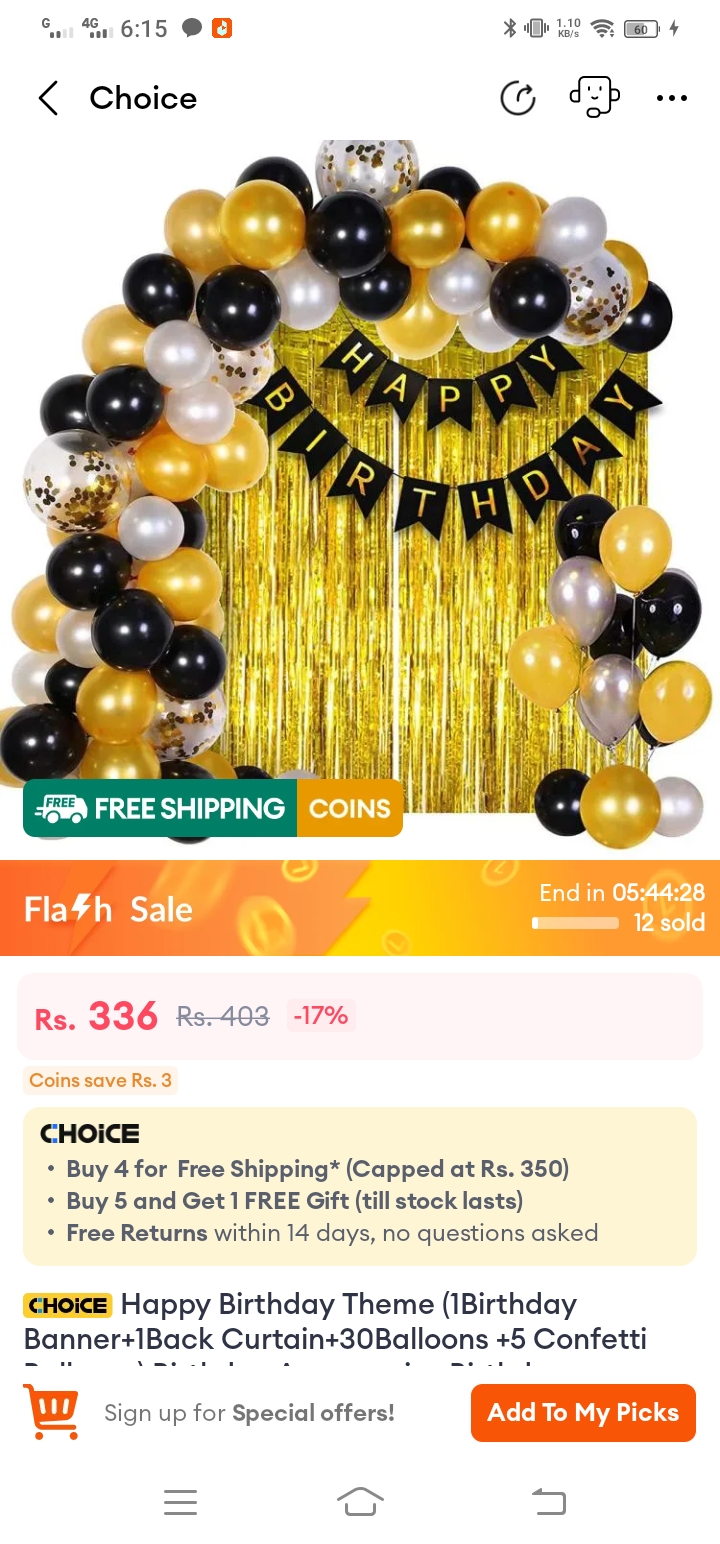Open the three-dot overflow menu
This screenshot has height=1544, width=720.
[671, 98]
